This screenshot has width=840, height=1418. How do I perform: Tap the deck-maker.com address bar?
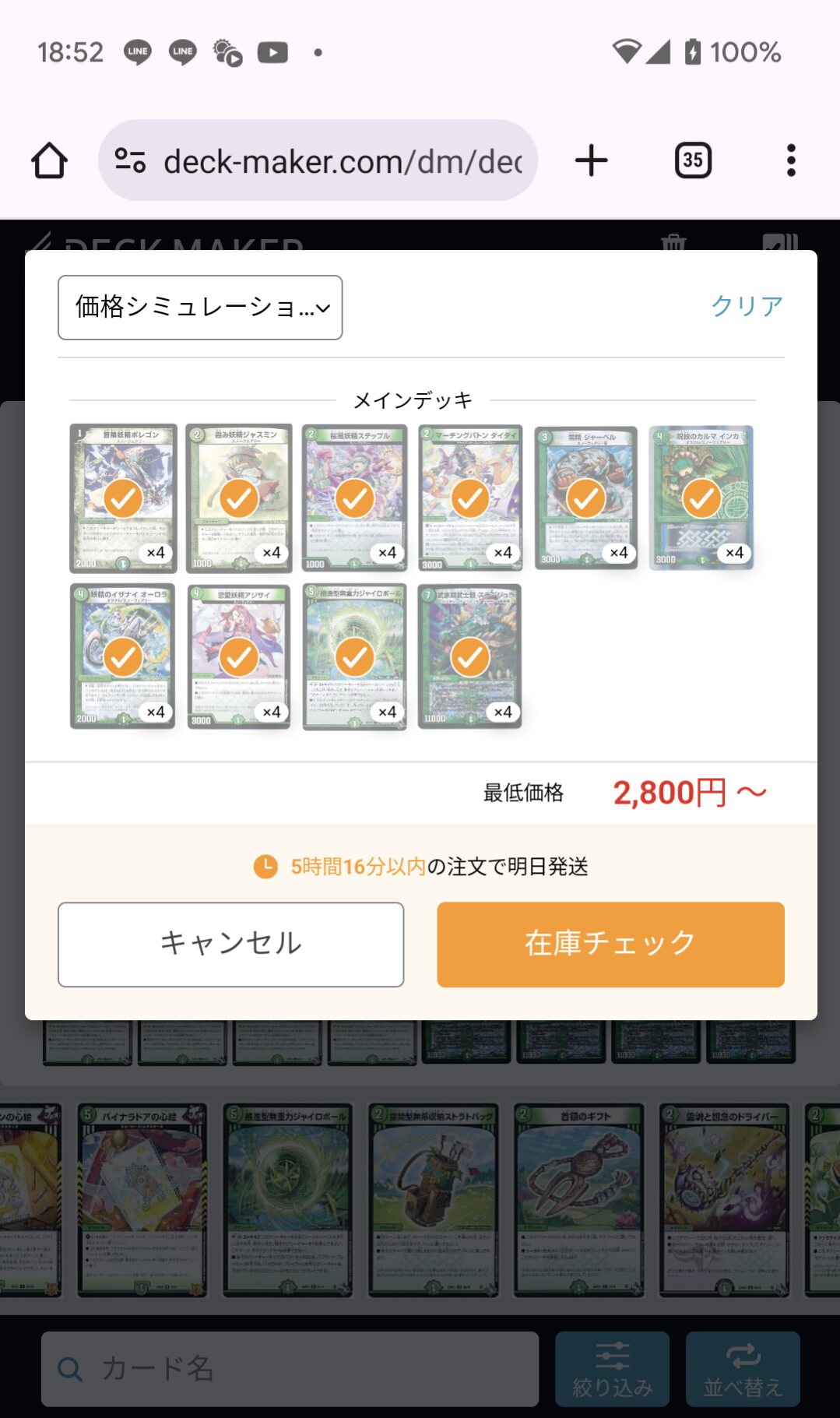[318, 160]
